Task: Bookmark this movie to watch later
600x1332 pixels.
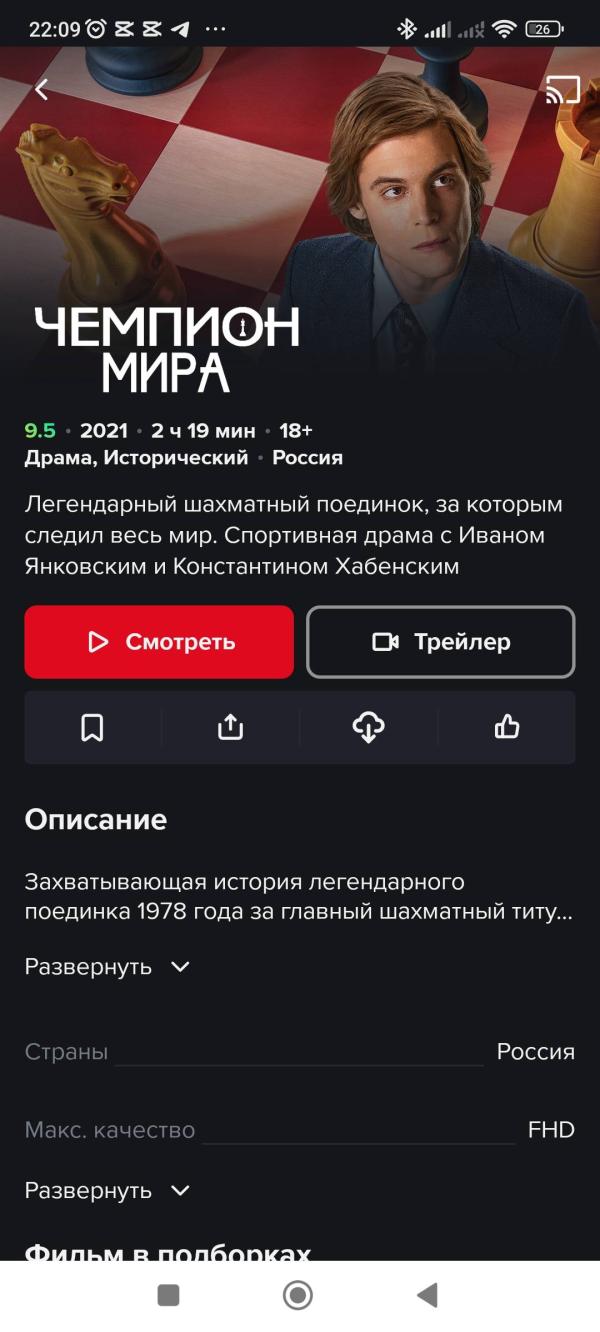Action: (x=92, y=728)
